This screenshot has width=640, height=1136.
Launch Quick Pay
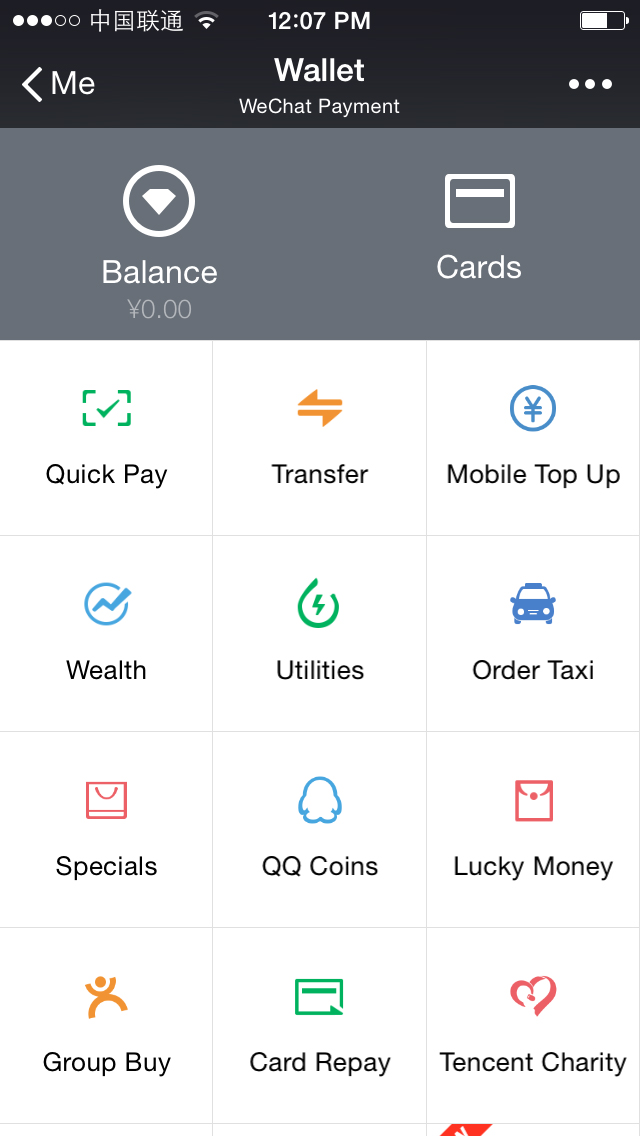[x=106, y=438]
